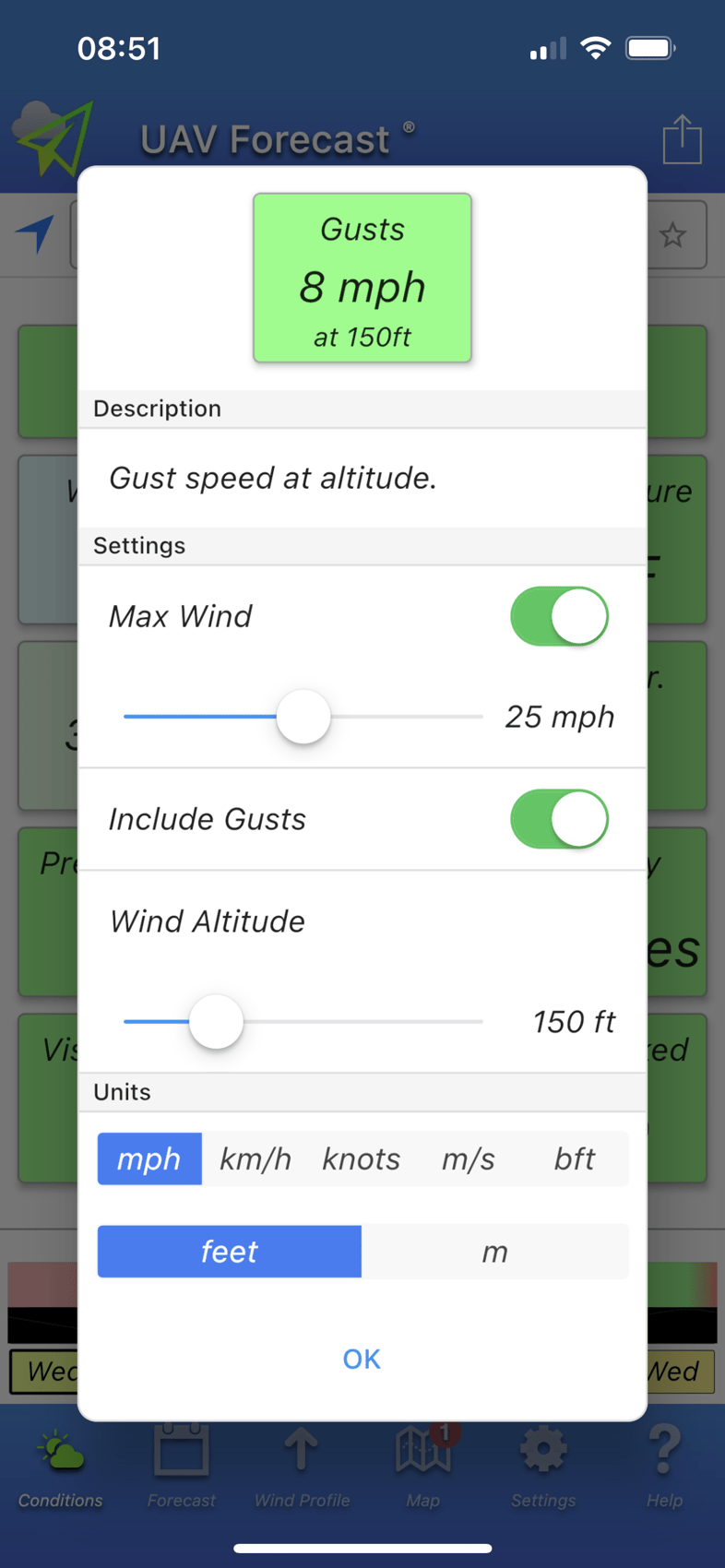
Task: Confirm settings by tapping OK
Action: coord(362,1359)
